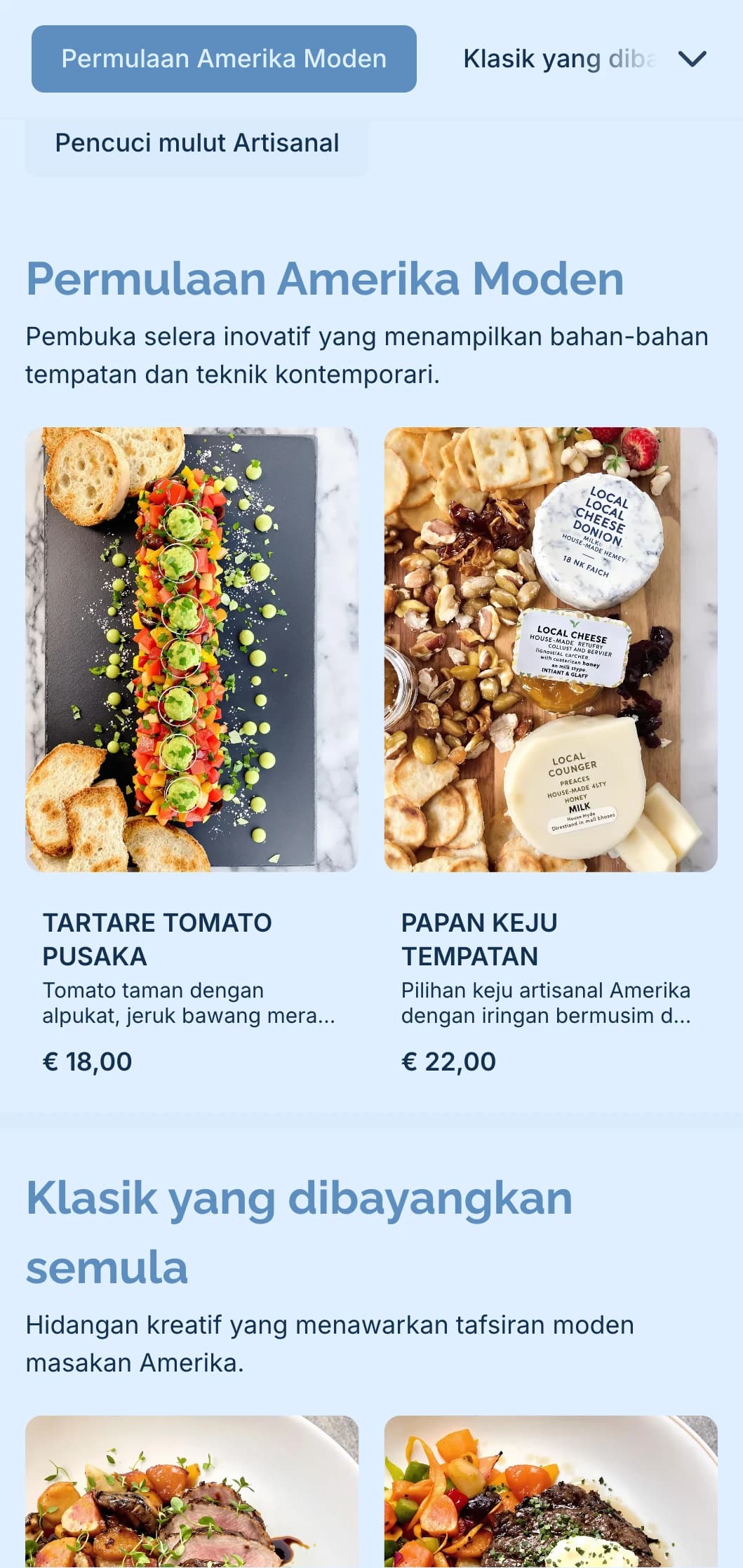
Task: Switch to Klasik yang dibayangkan semula tab
Action: 559,59
